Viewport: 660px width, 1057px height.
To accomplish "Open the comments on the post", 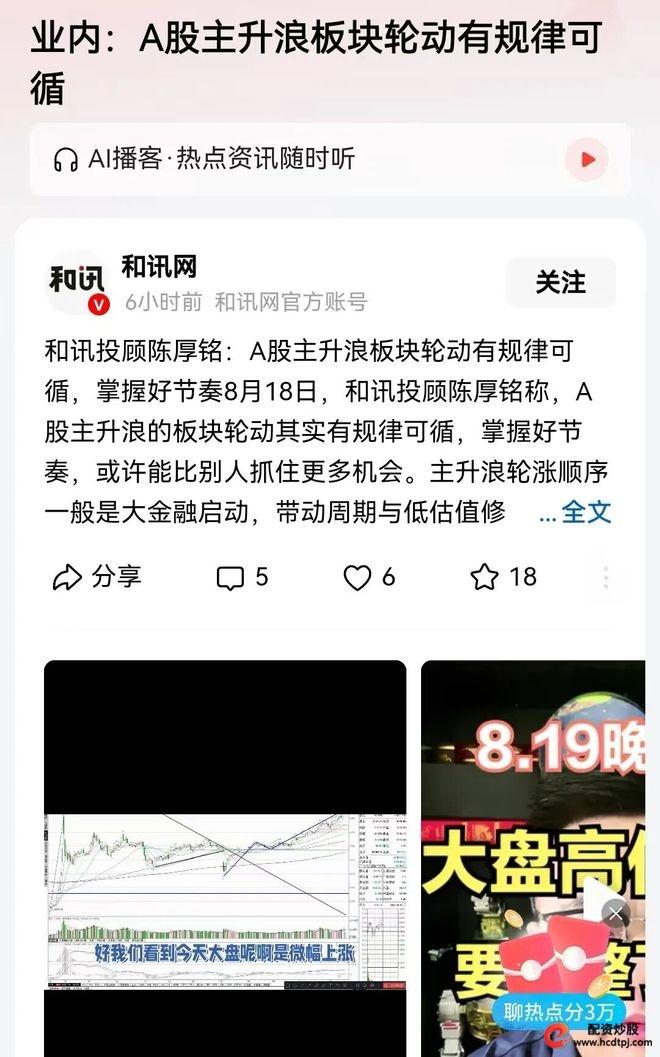I will [242, 577].
